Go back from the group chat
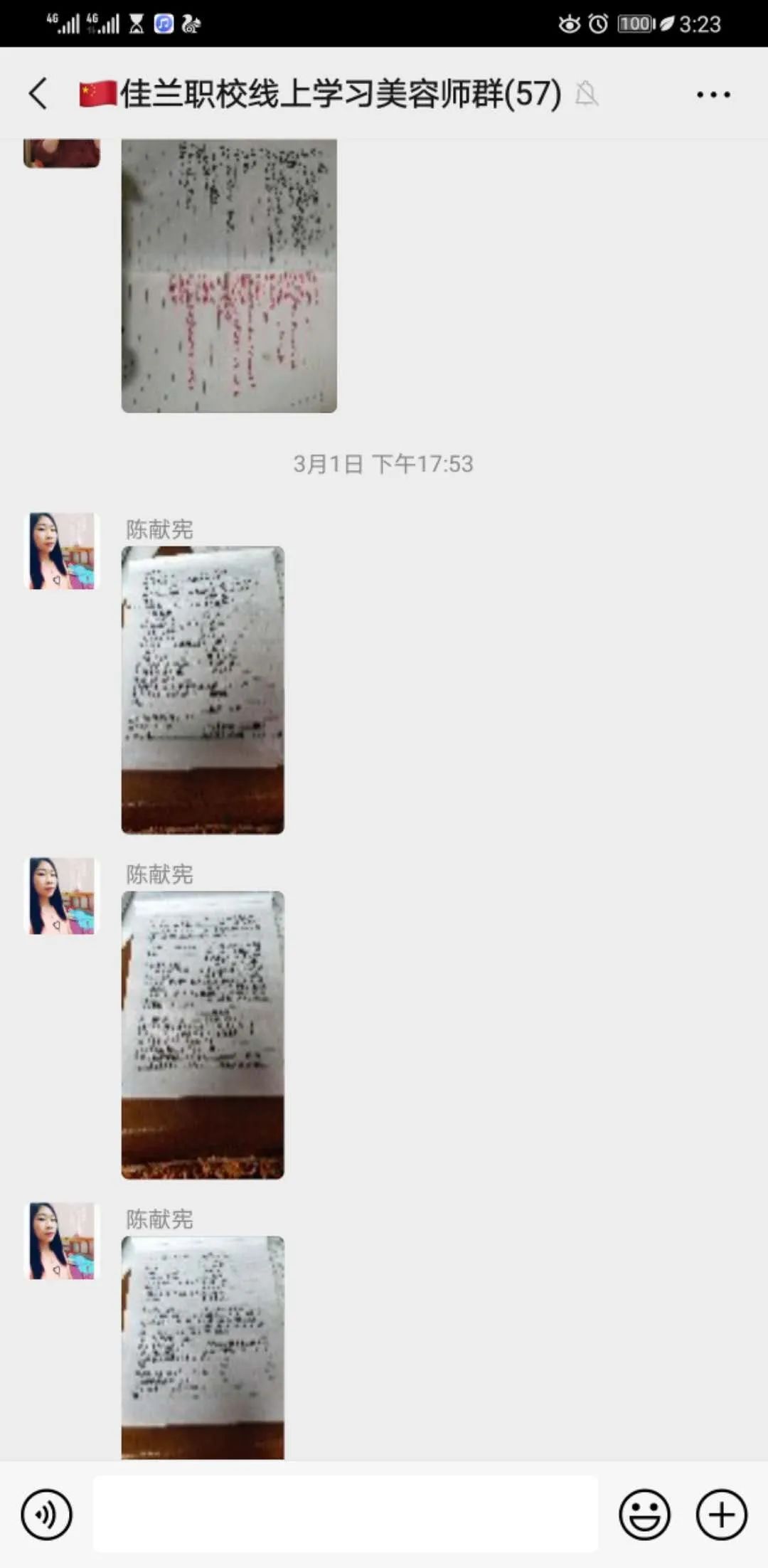Screen dimensions: 768x1568 point(38,94)
